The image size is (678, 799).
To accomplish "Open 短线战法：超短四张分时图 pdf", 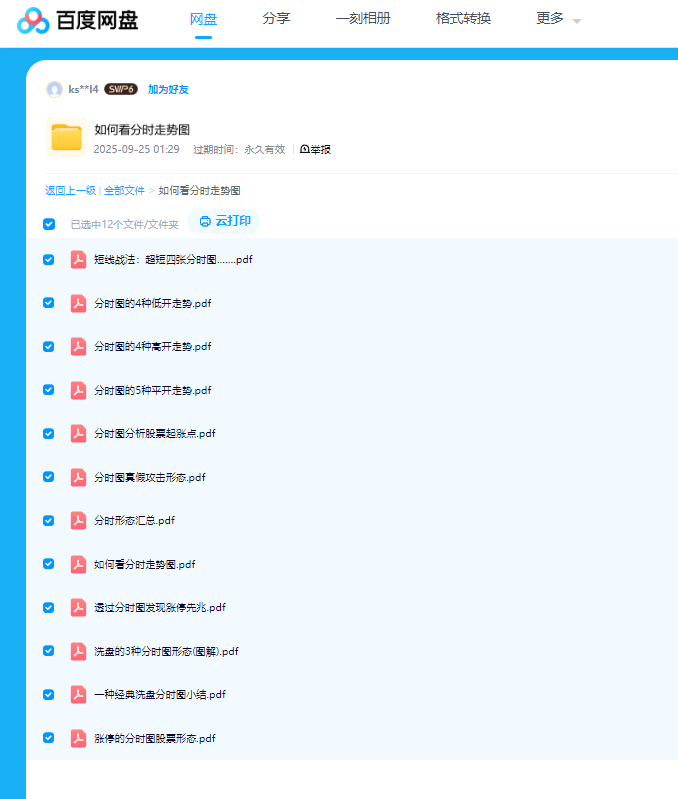I will tap(172, 260).
